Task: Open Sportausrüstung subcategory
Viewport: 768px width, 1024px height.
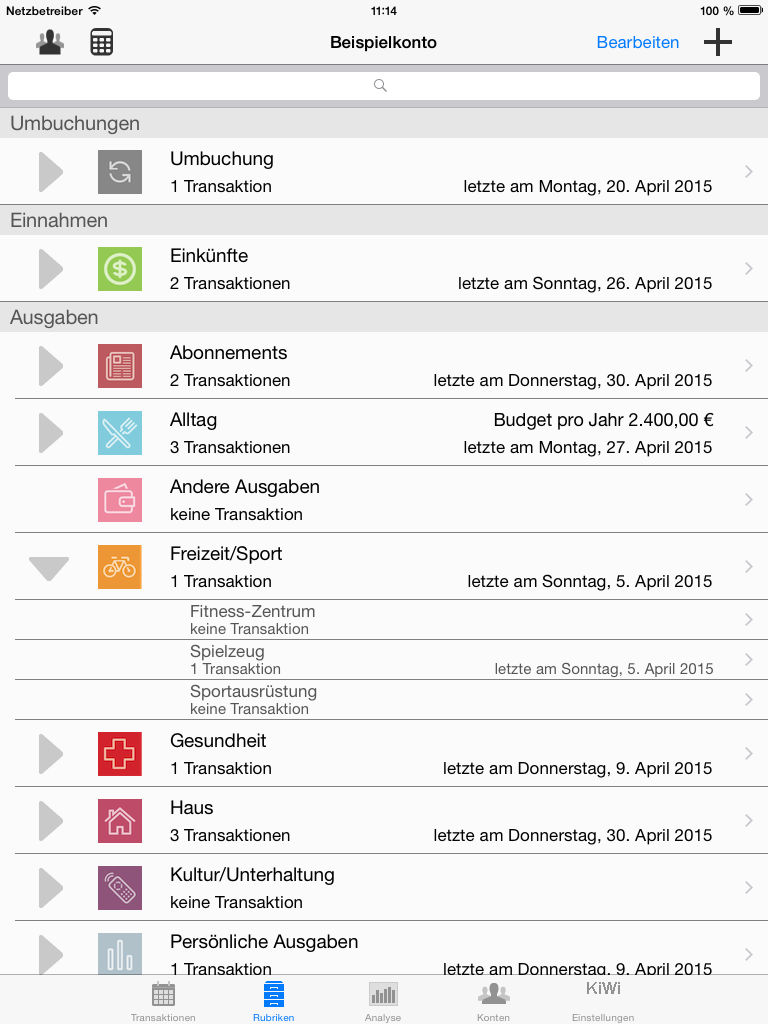Action: point(400,700)
